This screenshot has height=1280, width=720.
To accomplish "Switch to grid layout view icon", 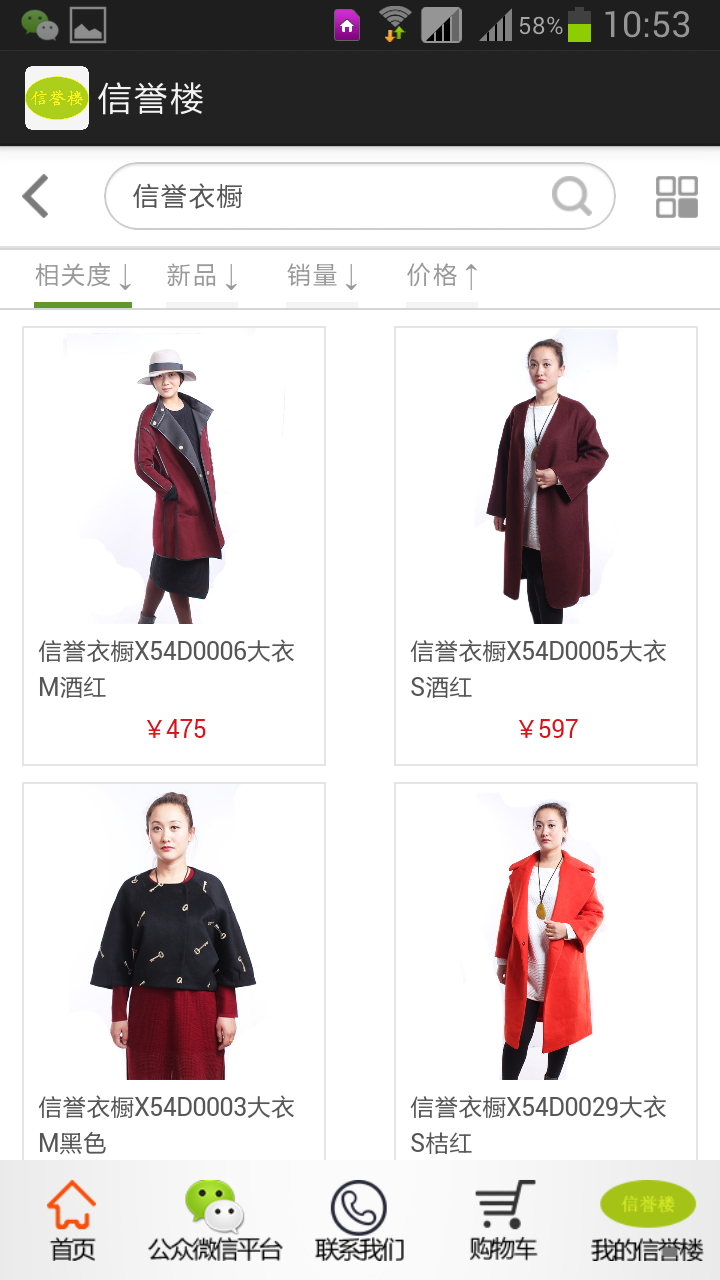I will (x=676, y=196).
